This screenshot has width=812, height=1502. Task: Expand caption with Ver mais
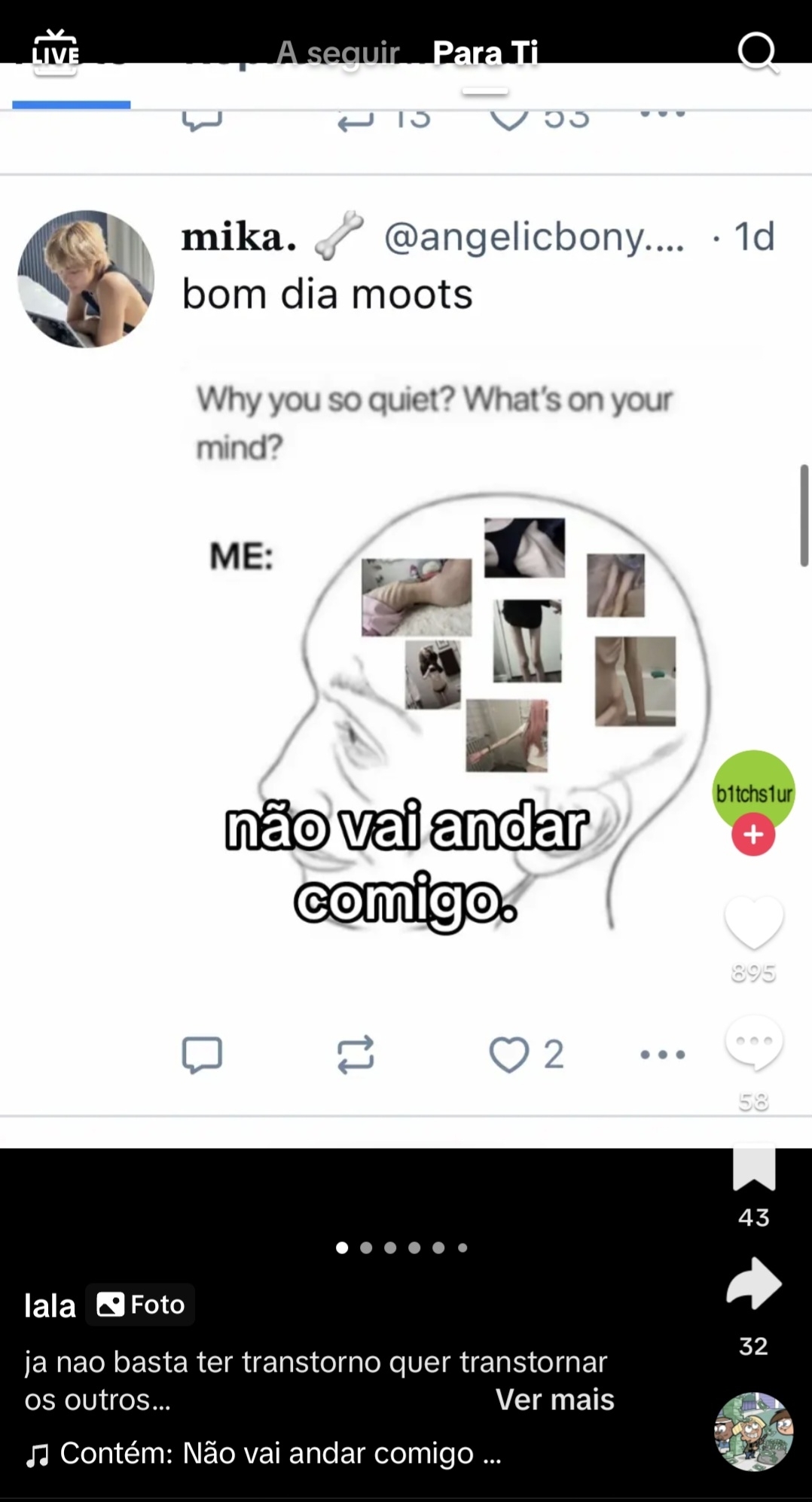pos(554,1400)
